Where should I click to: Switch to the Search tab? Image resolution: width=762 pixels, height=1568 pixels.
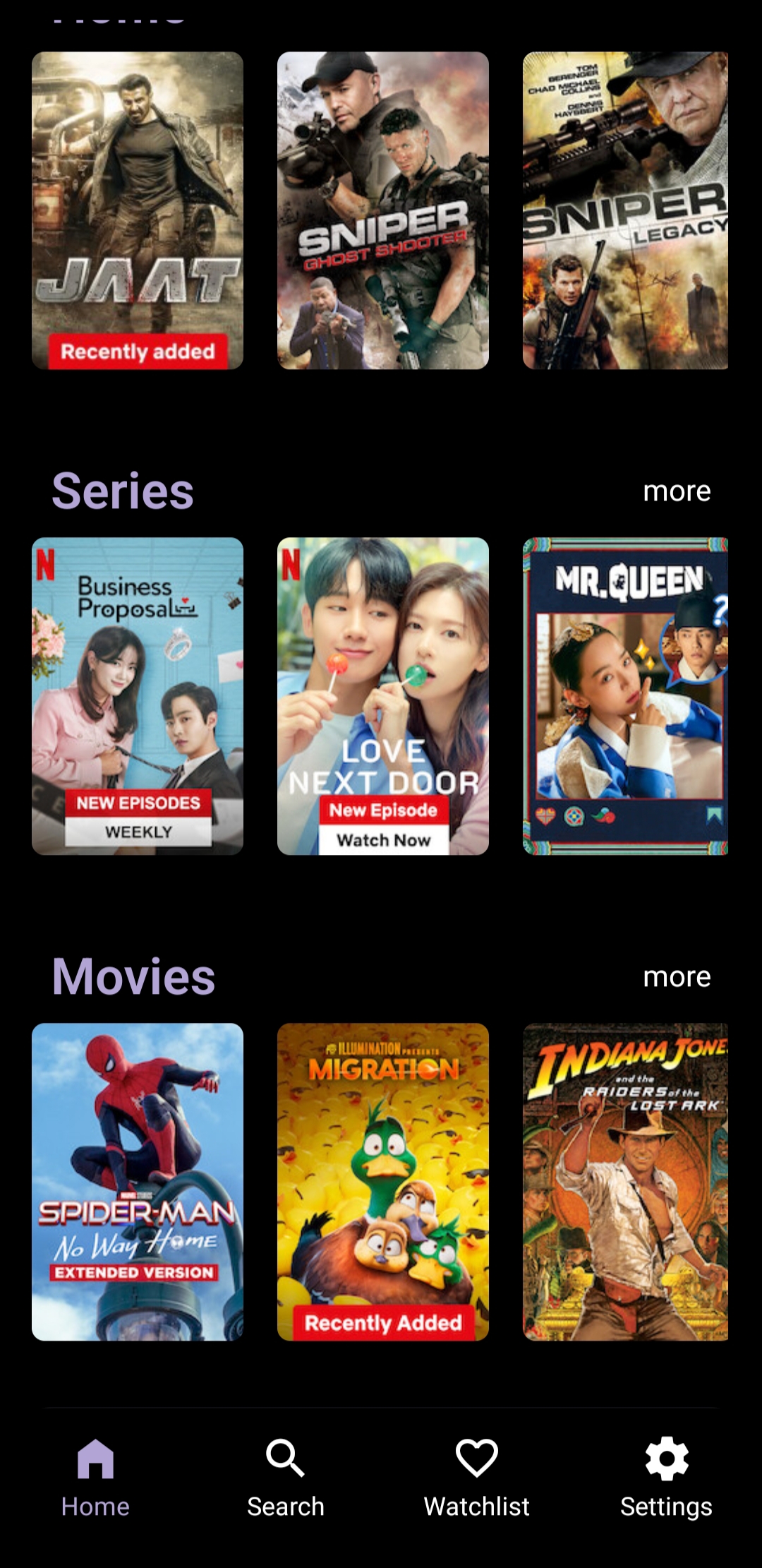pos(286,1477)
